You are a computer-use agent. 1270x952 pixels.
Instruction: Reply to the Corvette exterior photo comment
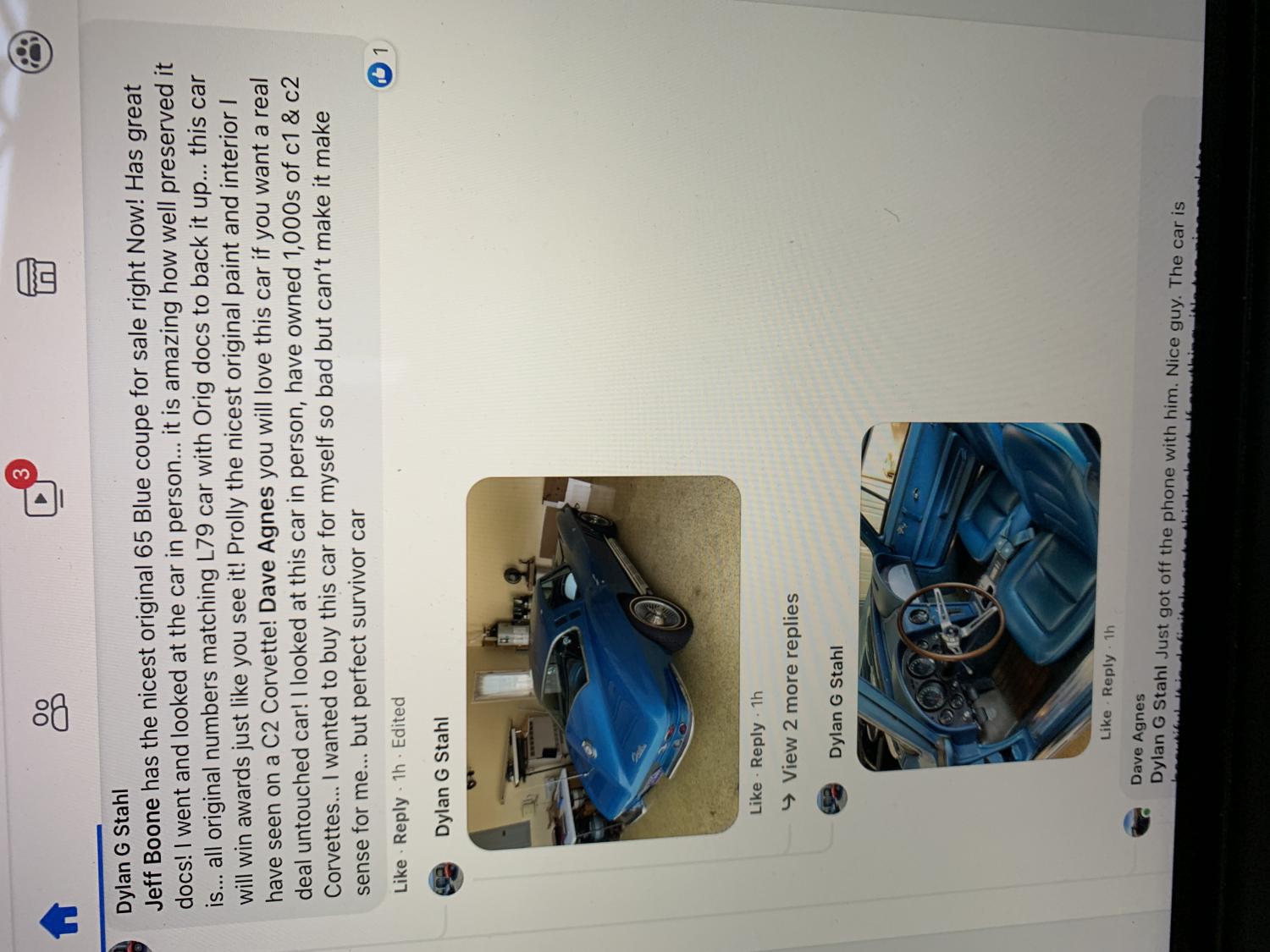pos(757,746)
